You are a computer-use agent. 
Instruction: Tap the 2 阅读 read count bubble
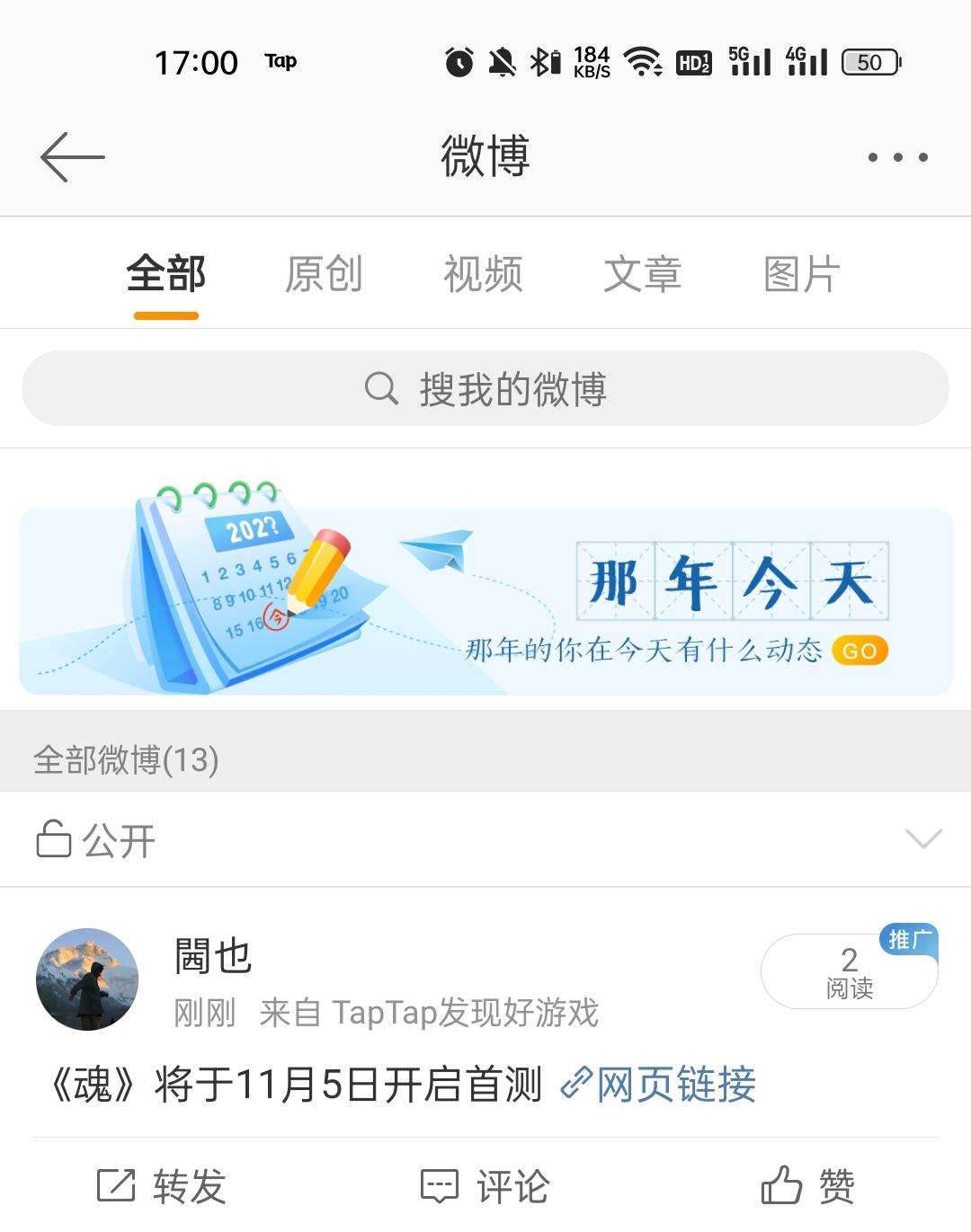[x=849, y=971]
